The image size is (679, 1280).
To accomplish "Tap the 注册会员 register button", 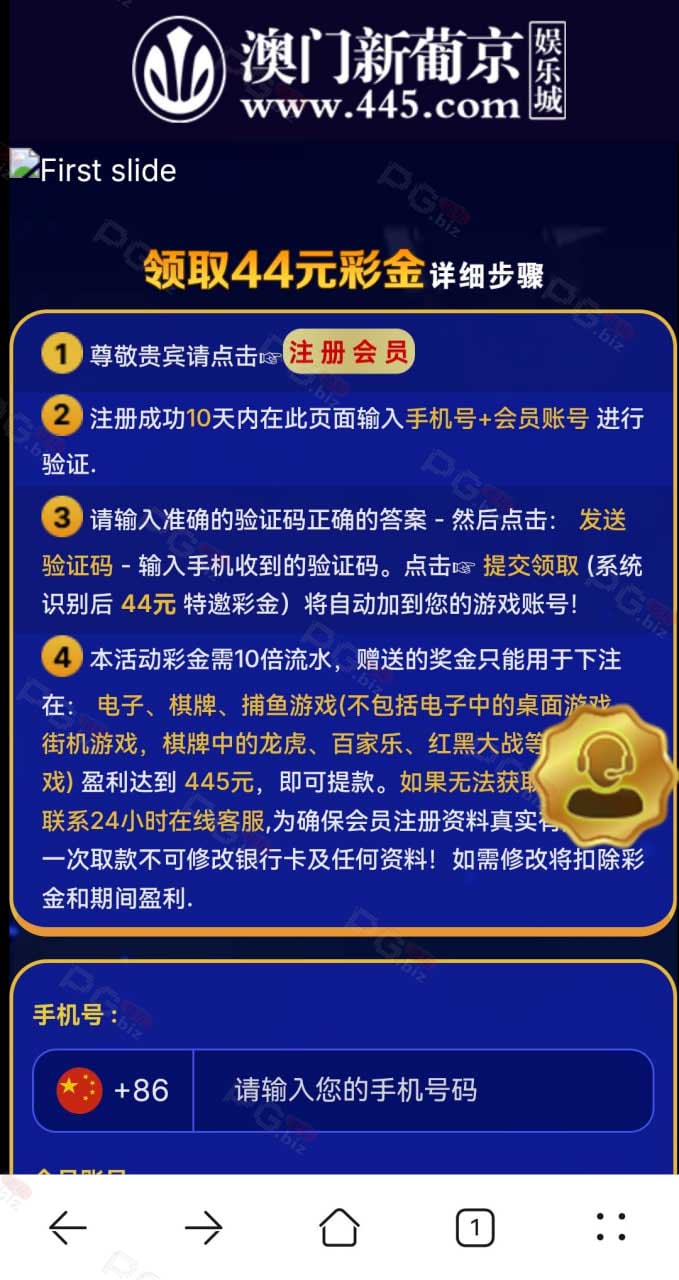I will coord(348,353).
